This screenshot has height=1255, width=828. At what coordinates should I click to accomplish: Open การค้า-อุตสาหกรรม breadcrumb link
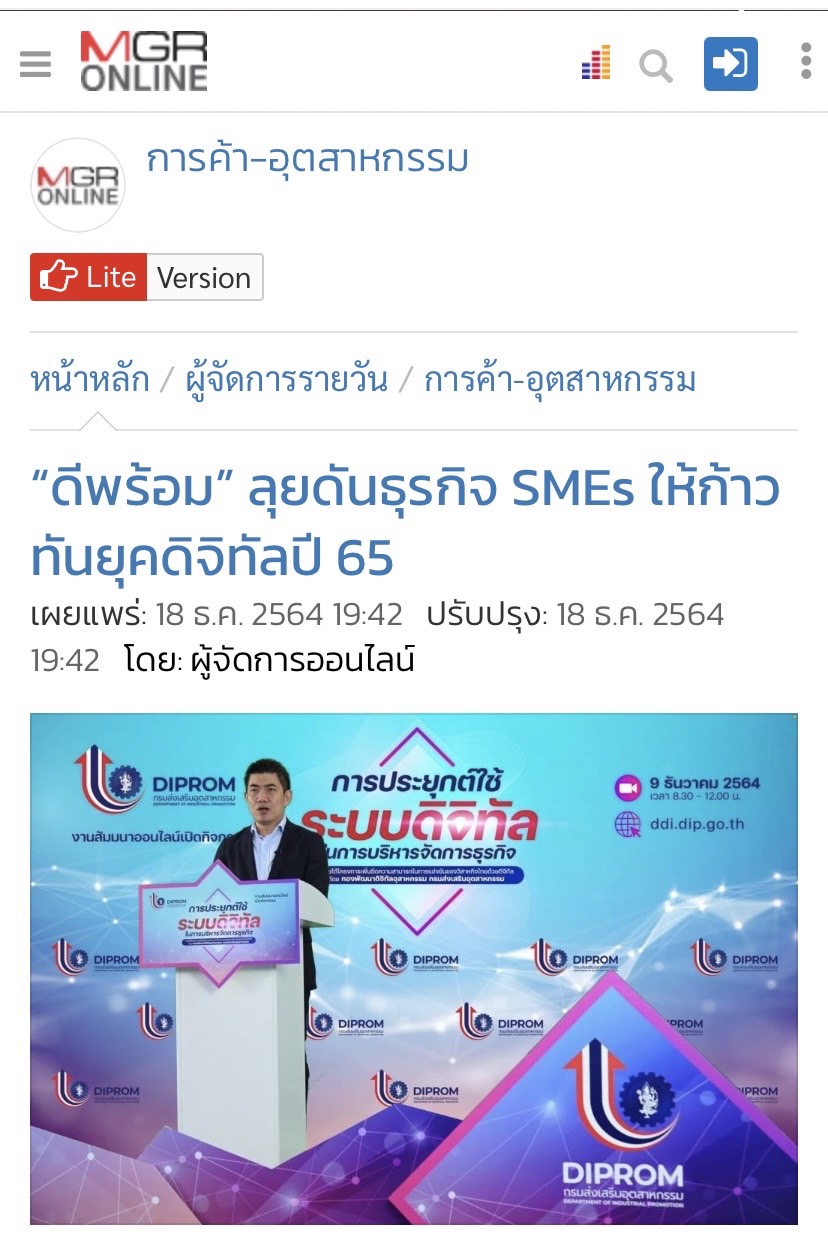click(x=560, y=380)
